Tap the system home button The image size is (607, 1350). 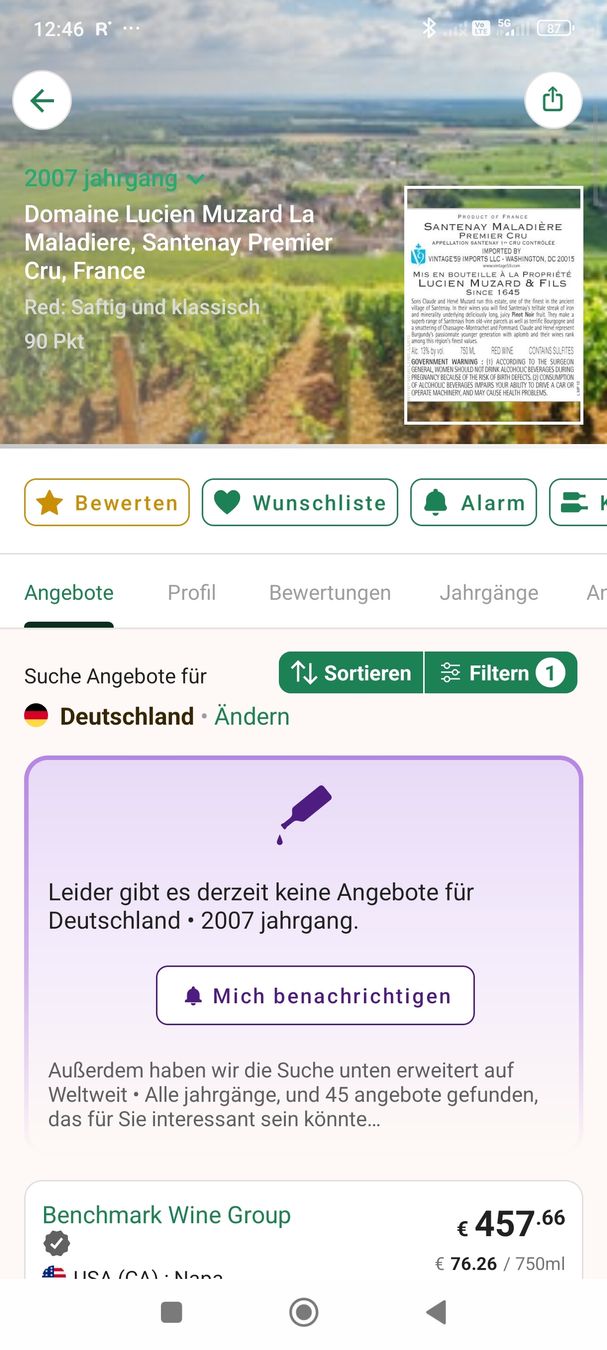tap(304, 1312)
